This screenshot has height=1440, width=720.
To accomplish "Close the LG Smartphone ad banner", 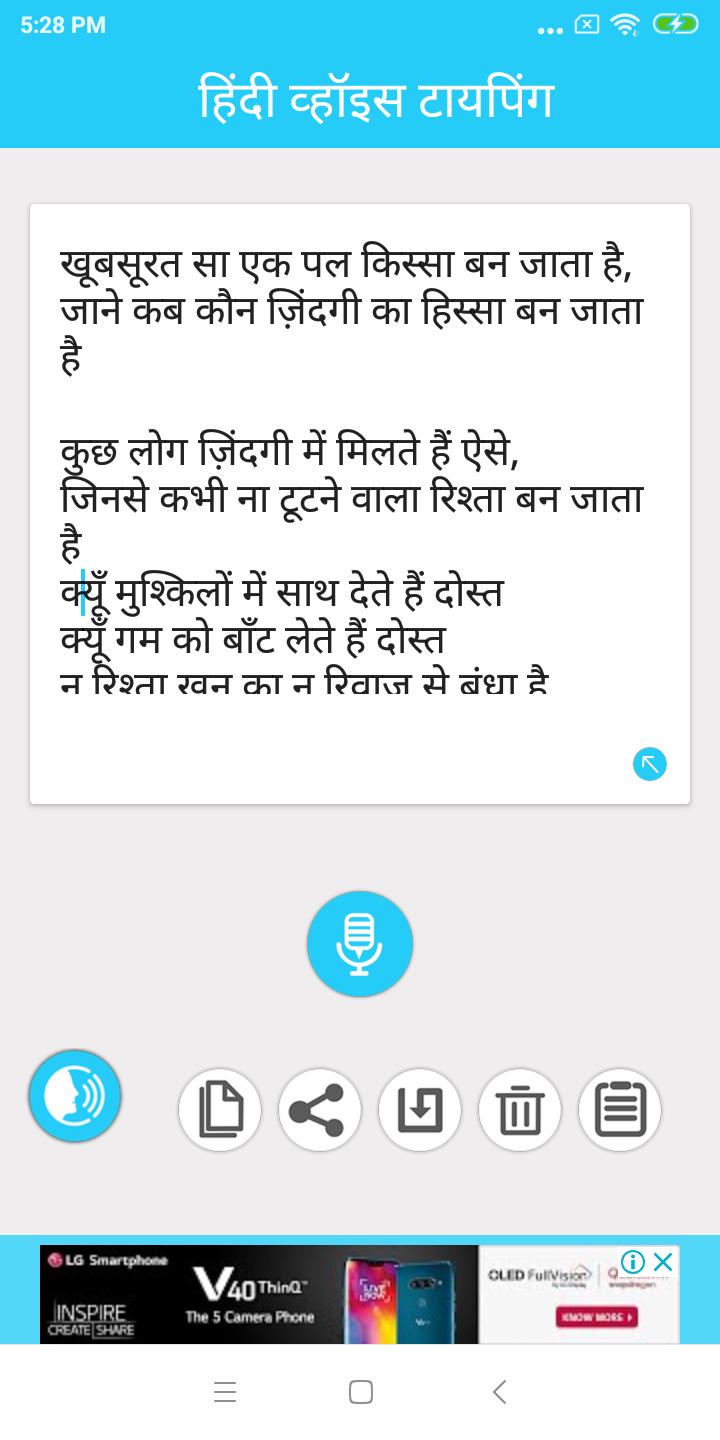I will tap(663, 1262).
